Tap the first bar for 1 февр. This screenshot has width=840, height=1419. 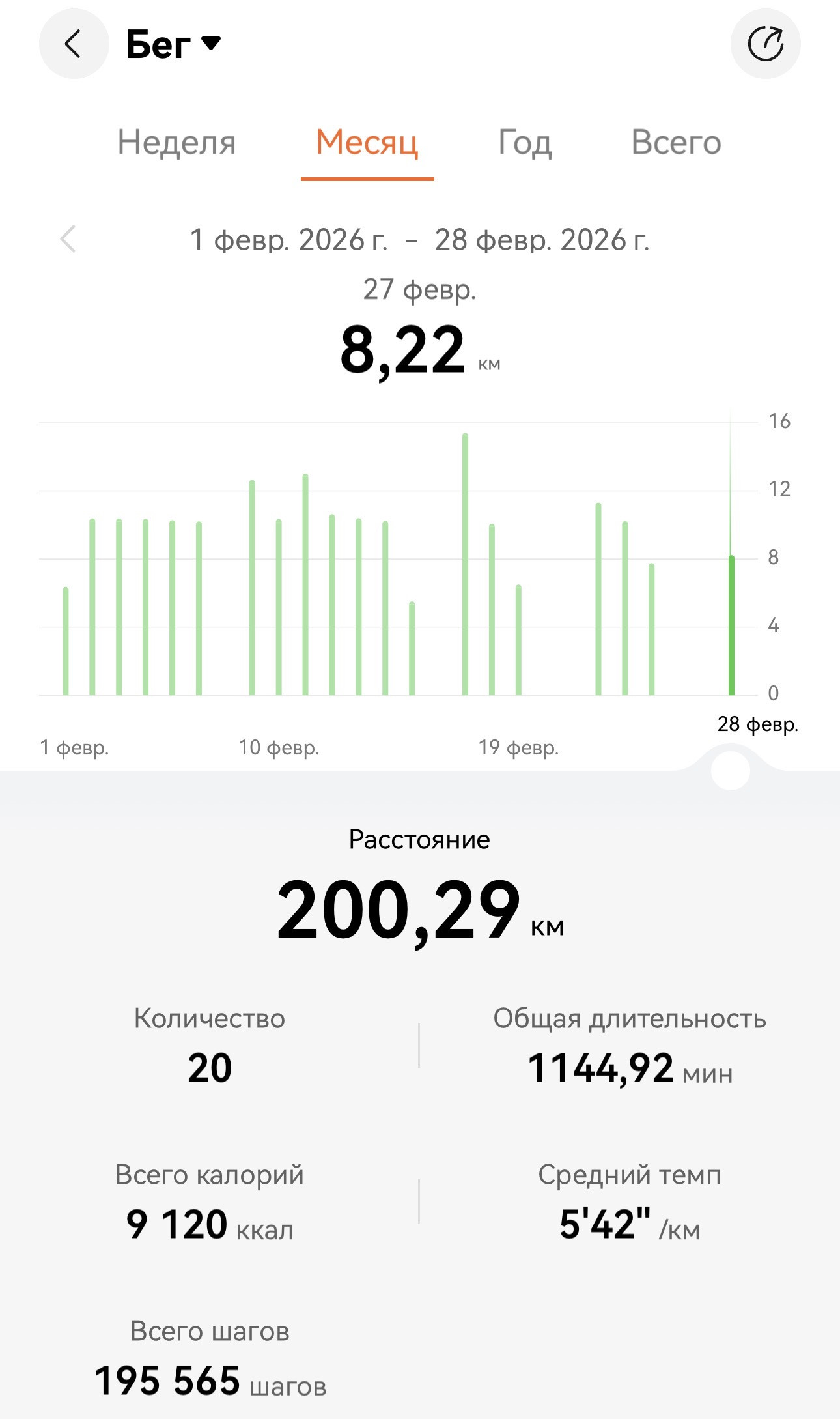point(66,641)
